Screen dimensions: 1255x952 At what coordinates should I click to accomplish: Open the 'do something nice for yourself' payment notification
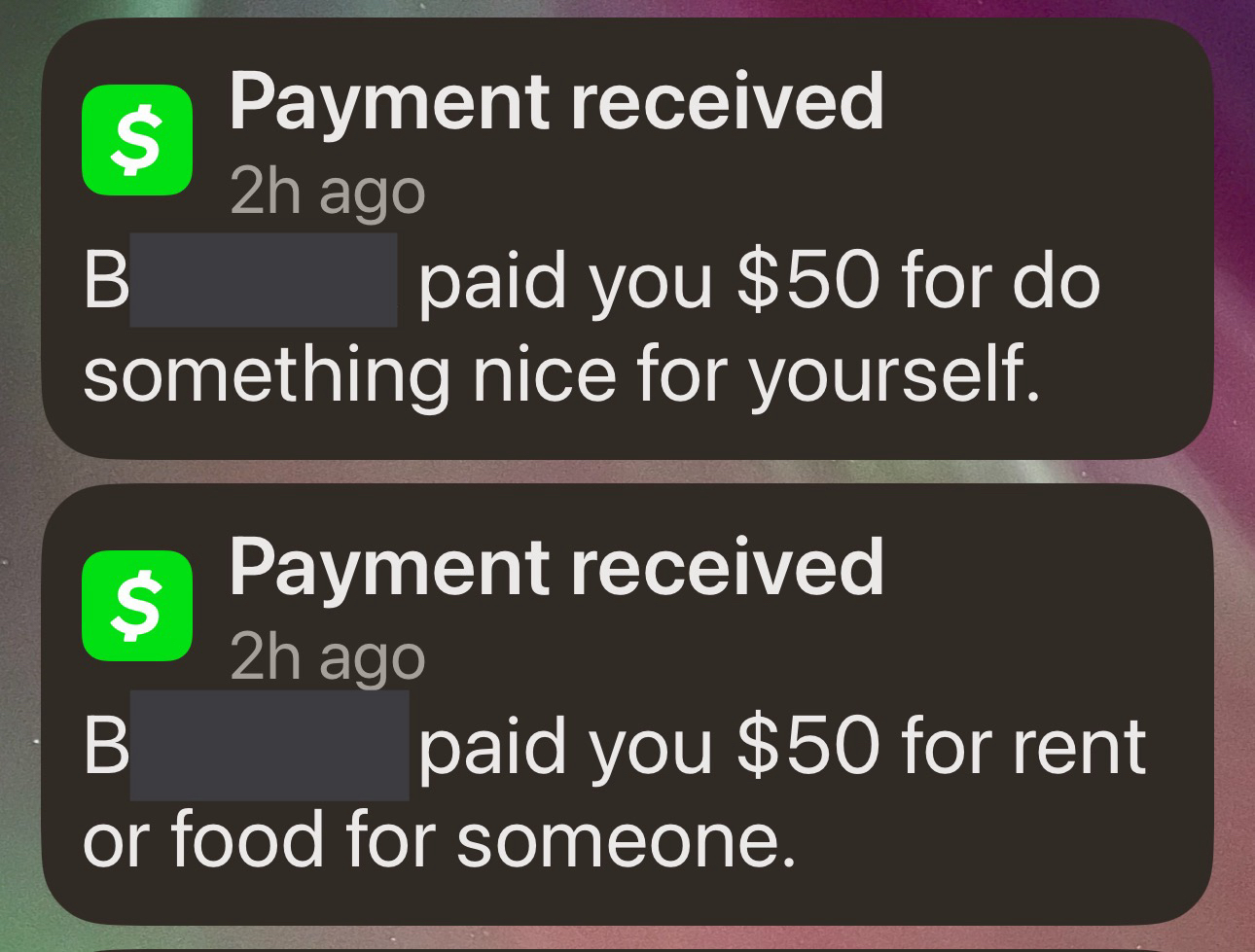coord(627,238)
